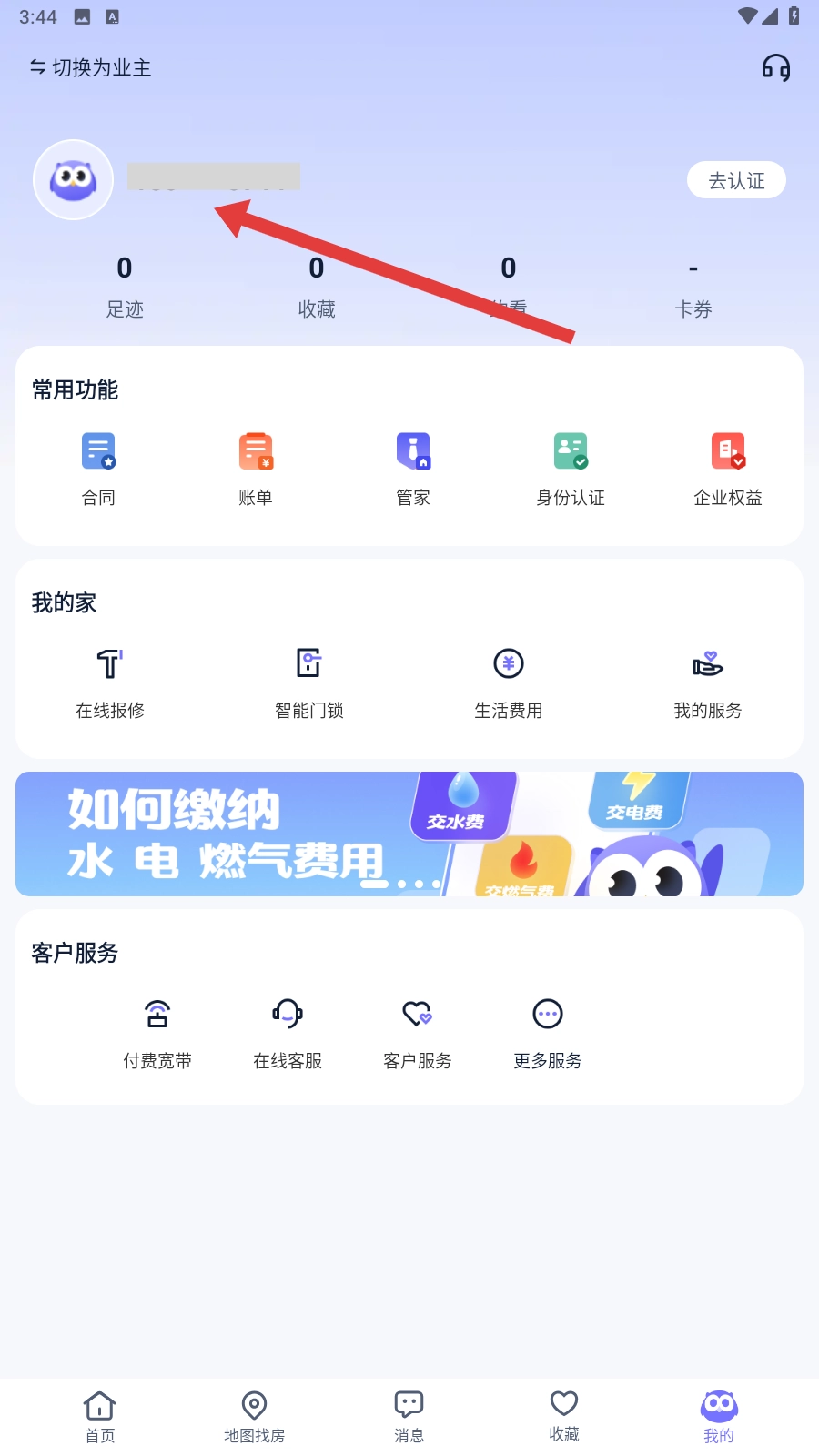Tap 去认证 button
Image resolution: width=819 pixels, height=1456 pixels.
tap(735, 181)
